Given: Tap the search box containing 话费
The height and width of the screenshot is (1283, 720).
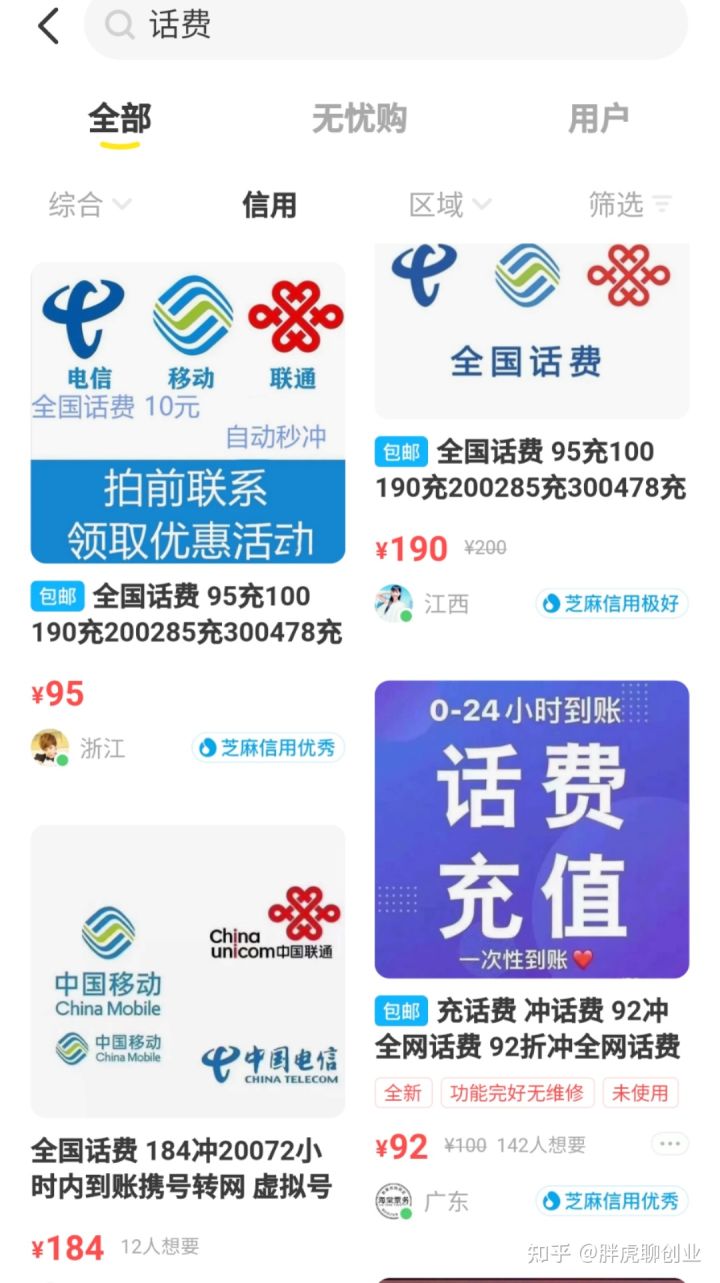Looking at the screenshot, I should (386, 26).
